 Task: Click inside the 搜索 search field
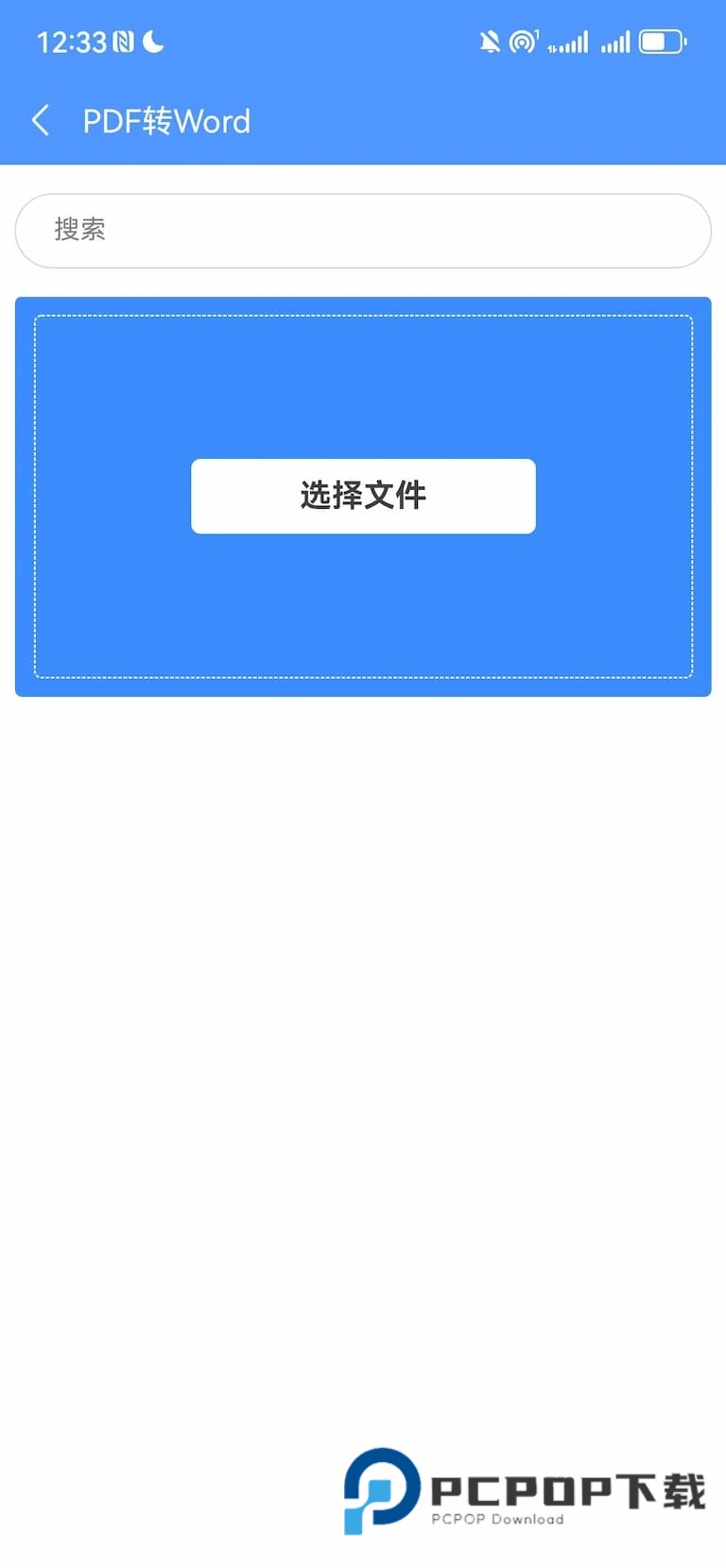tap(363, 230)
